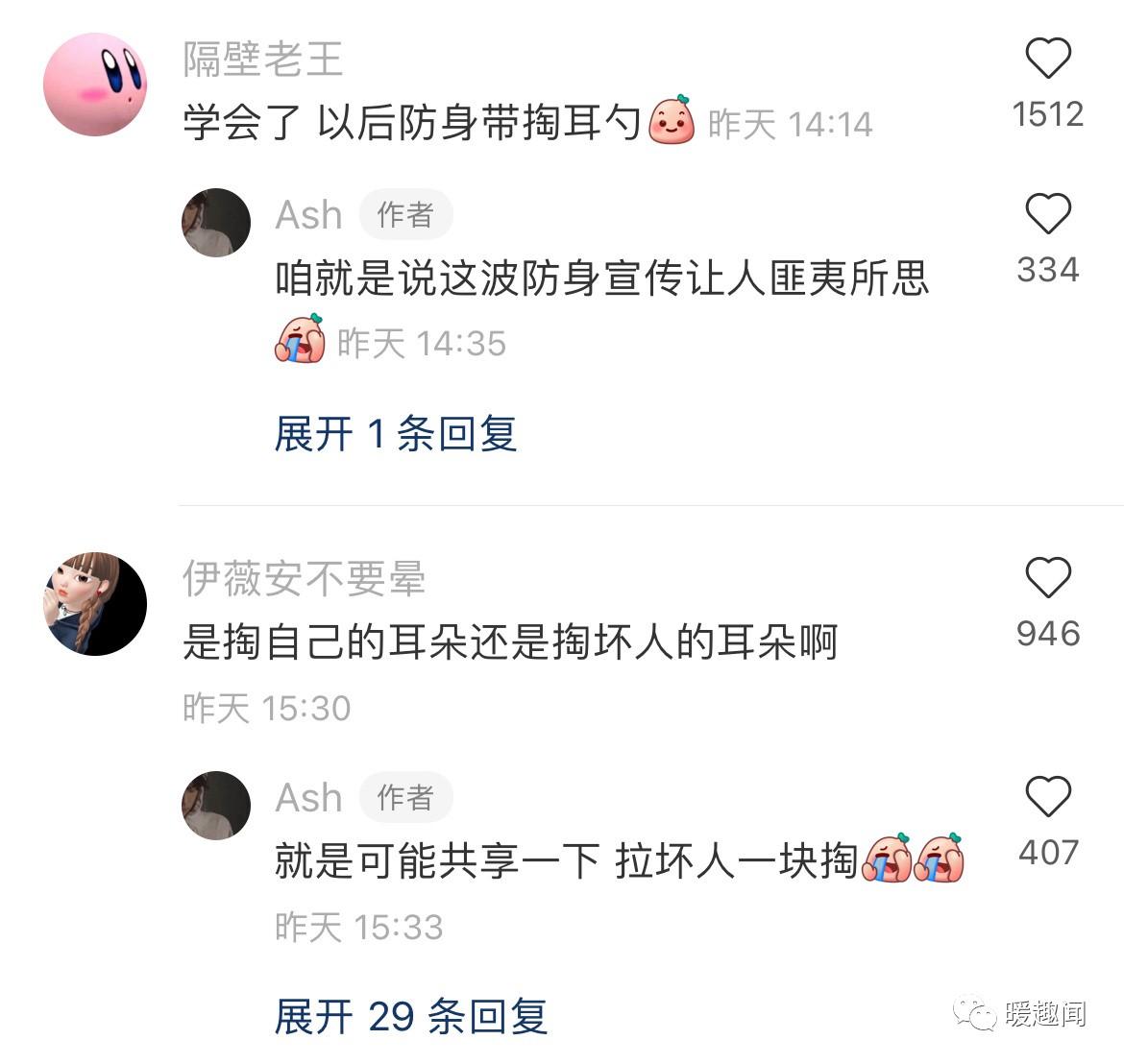The width and height of the screenshot is (1124, 1064).
Task: Tap username 隔壁老王
Action: tap(262, 60)
